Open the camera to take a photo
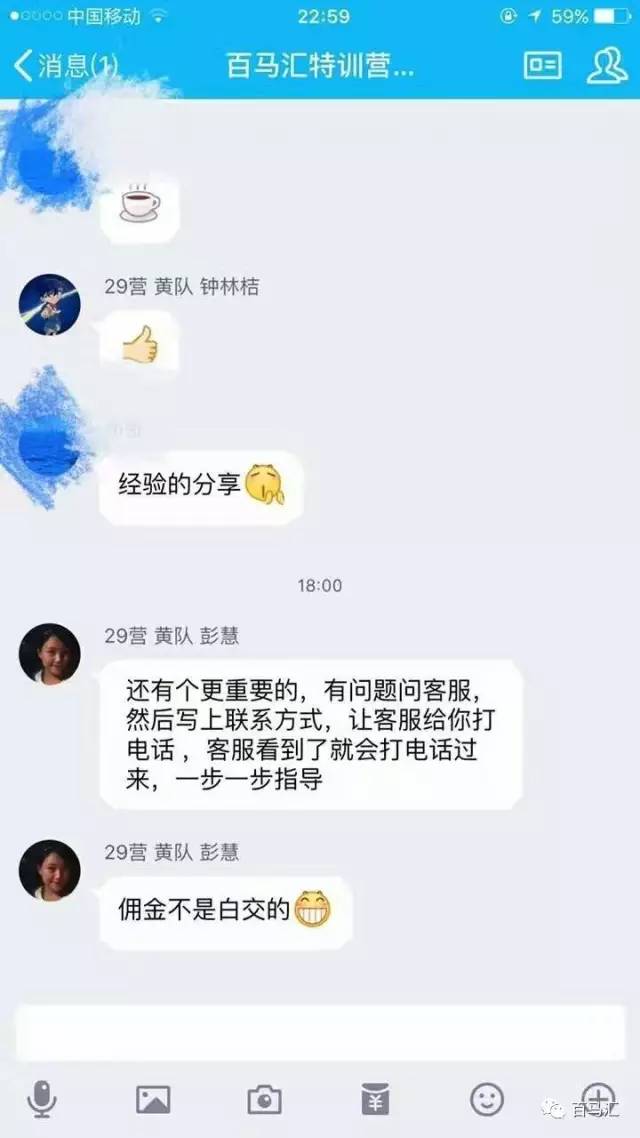 coord(264,1100)
